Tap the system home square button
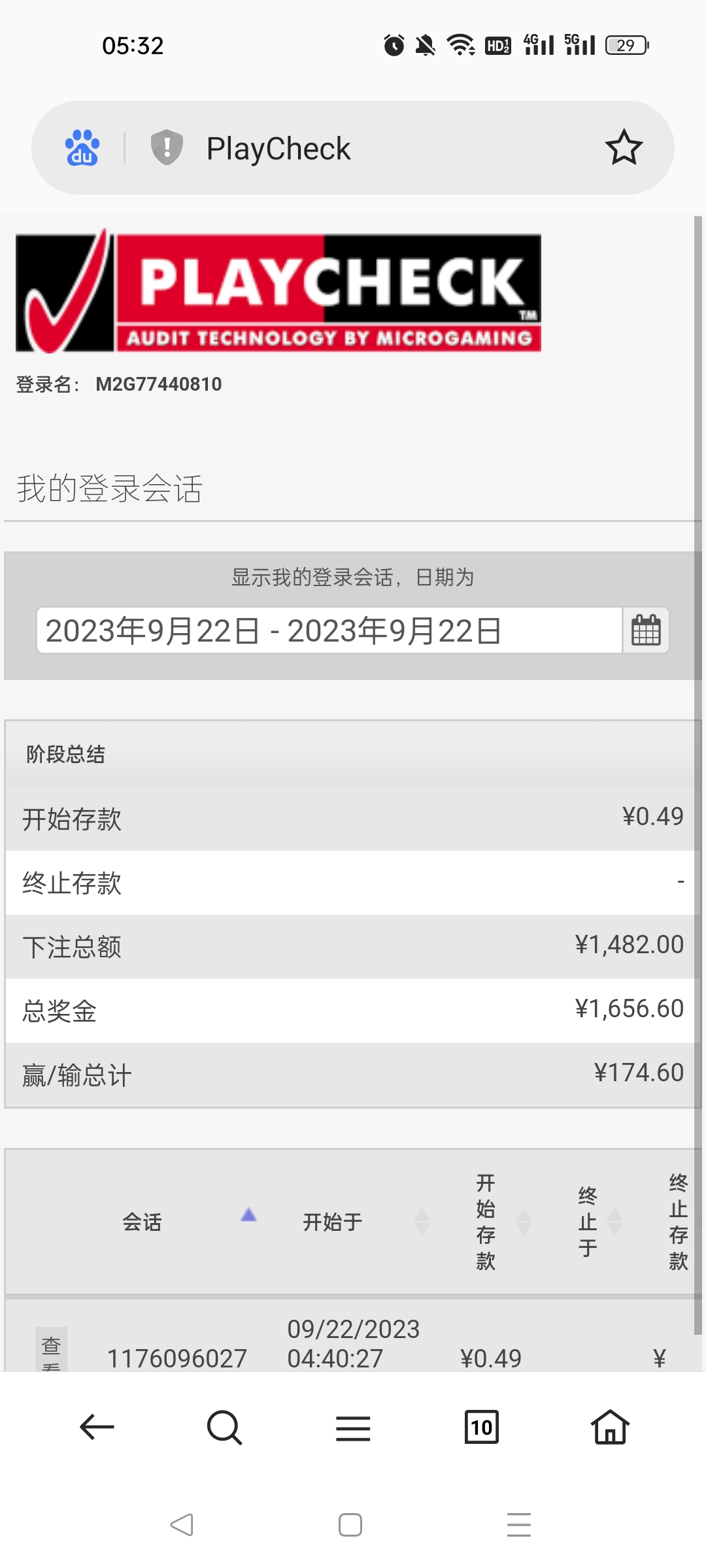 [x=350, y=1525]
